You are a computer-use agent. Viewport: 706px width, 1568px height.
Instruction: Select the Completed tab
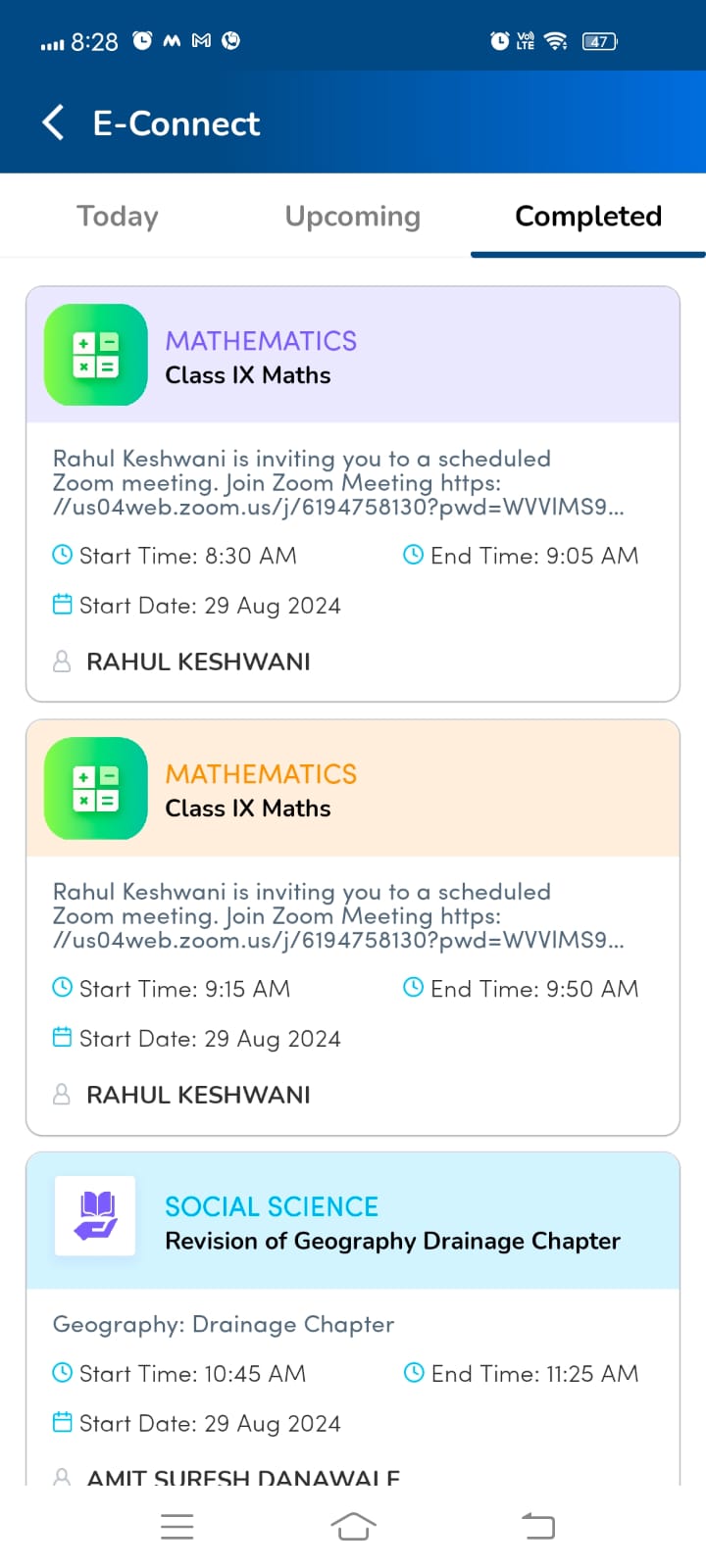[x=588, y=217]
